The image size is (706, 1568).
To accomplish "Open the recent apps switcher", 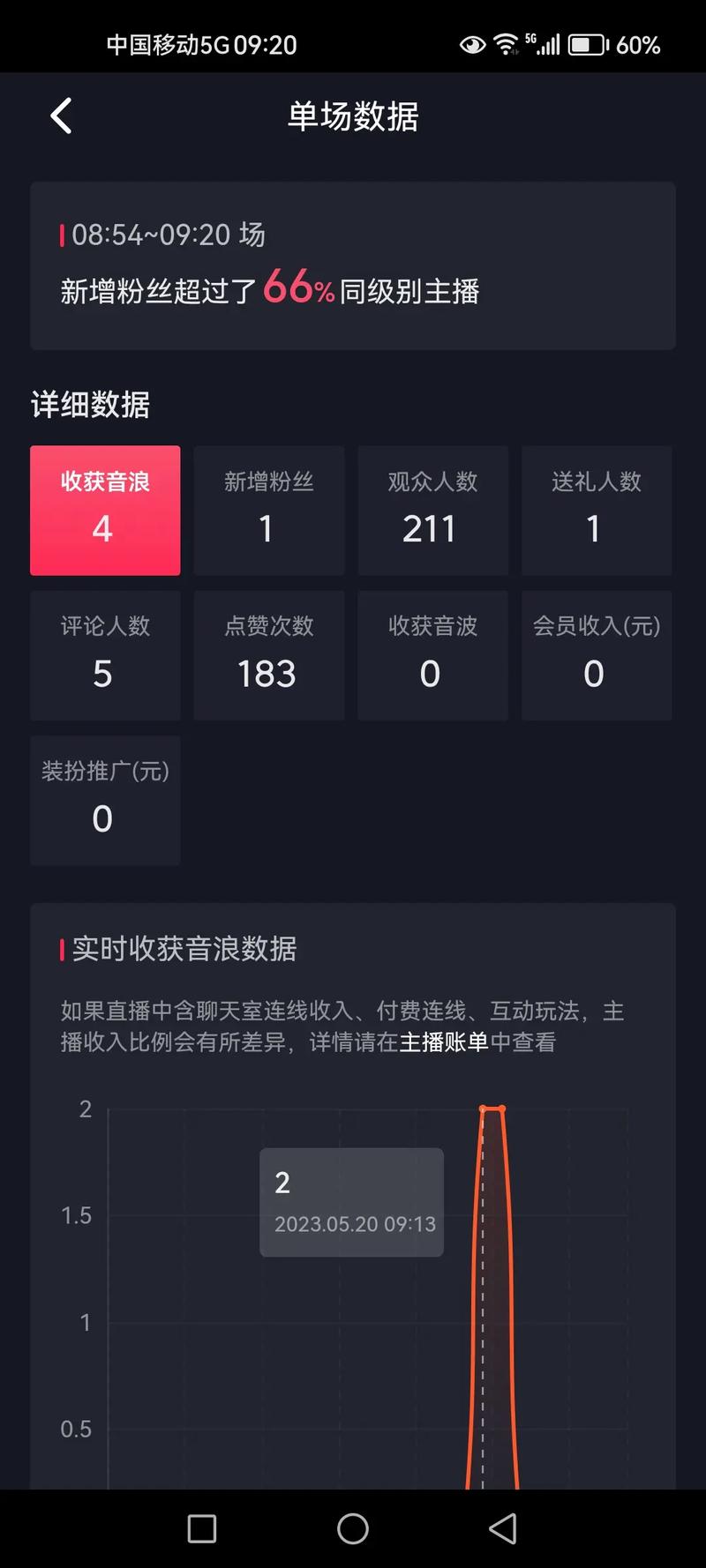I will (202, 1528).
